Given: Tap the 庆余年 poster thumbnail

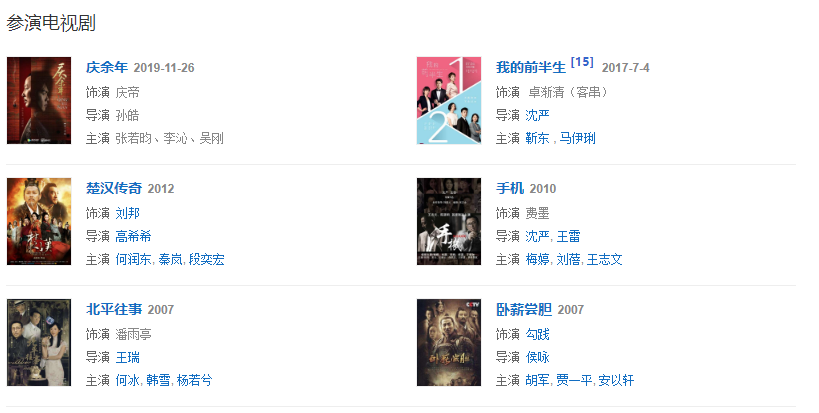Looking at the screenshot, I should (x=39, y=100).
